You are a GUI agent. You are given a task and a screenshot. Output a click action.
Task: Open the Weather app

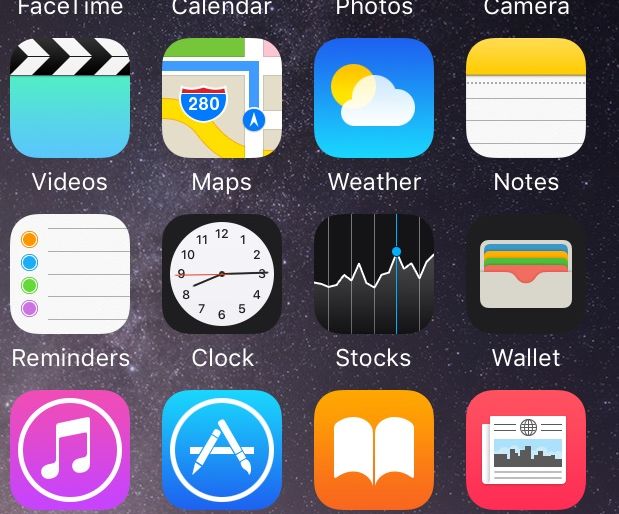click(374, 98)
